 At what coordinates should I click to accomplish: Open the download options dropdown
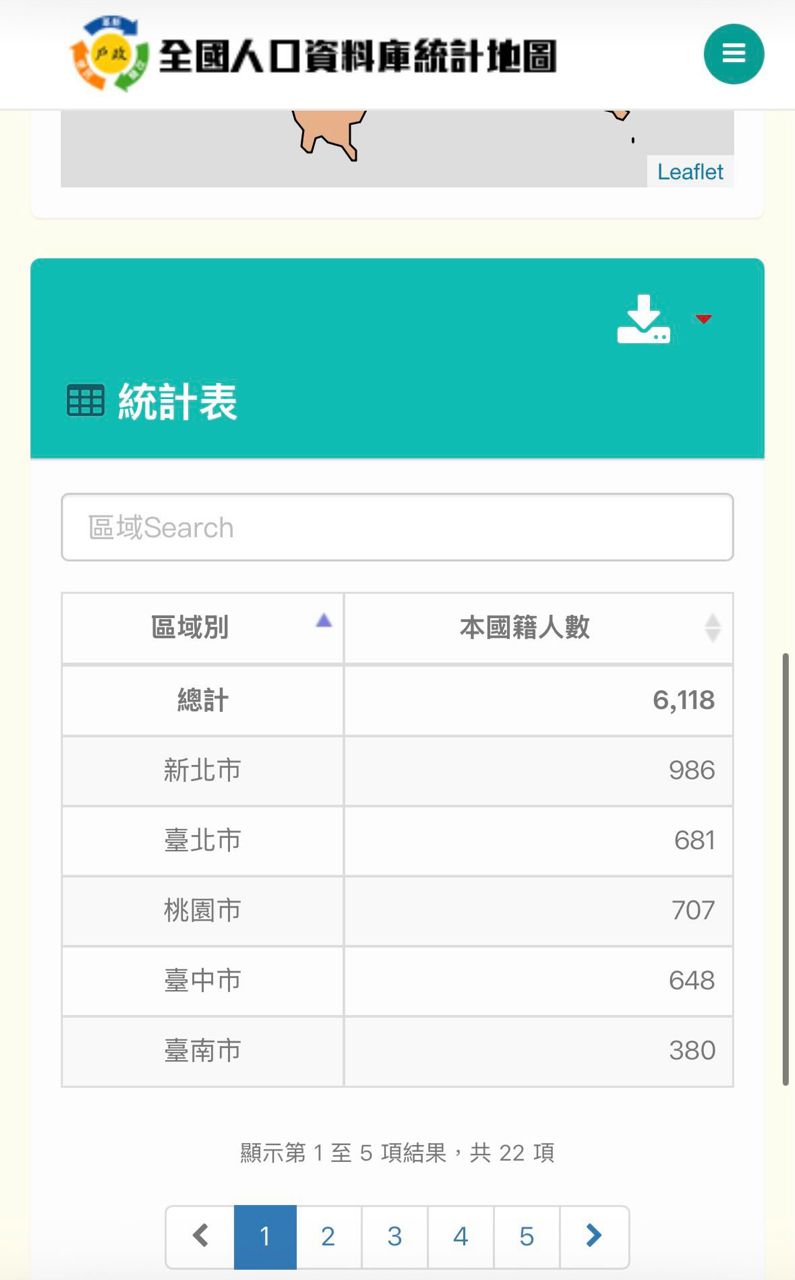pos(662,320)
